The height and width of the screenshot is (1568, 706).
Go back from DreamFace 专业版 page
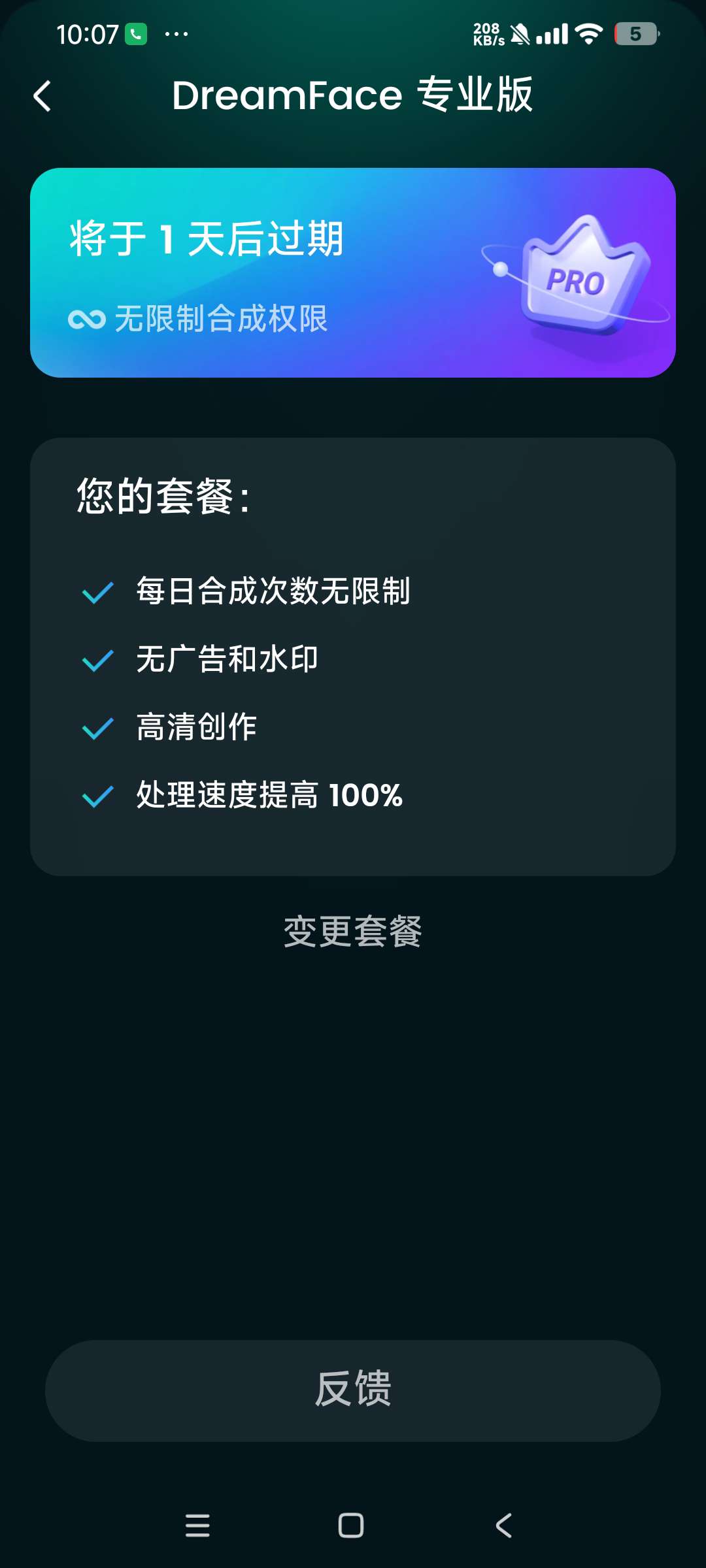[42, 96]
